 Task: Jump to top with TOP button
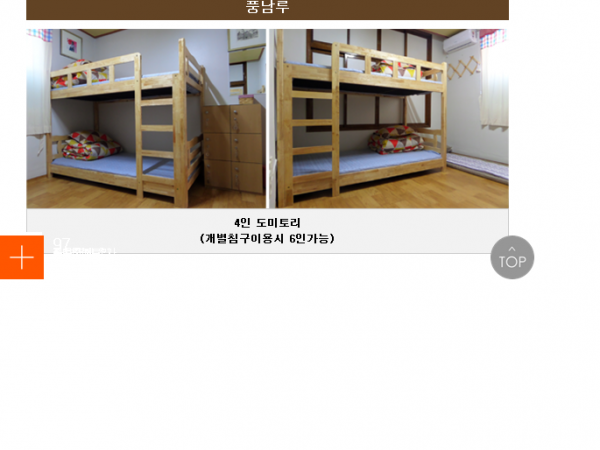pyautogui.click(x=512, y=257)
